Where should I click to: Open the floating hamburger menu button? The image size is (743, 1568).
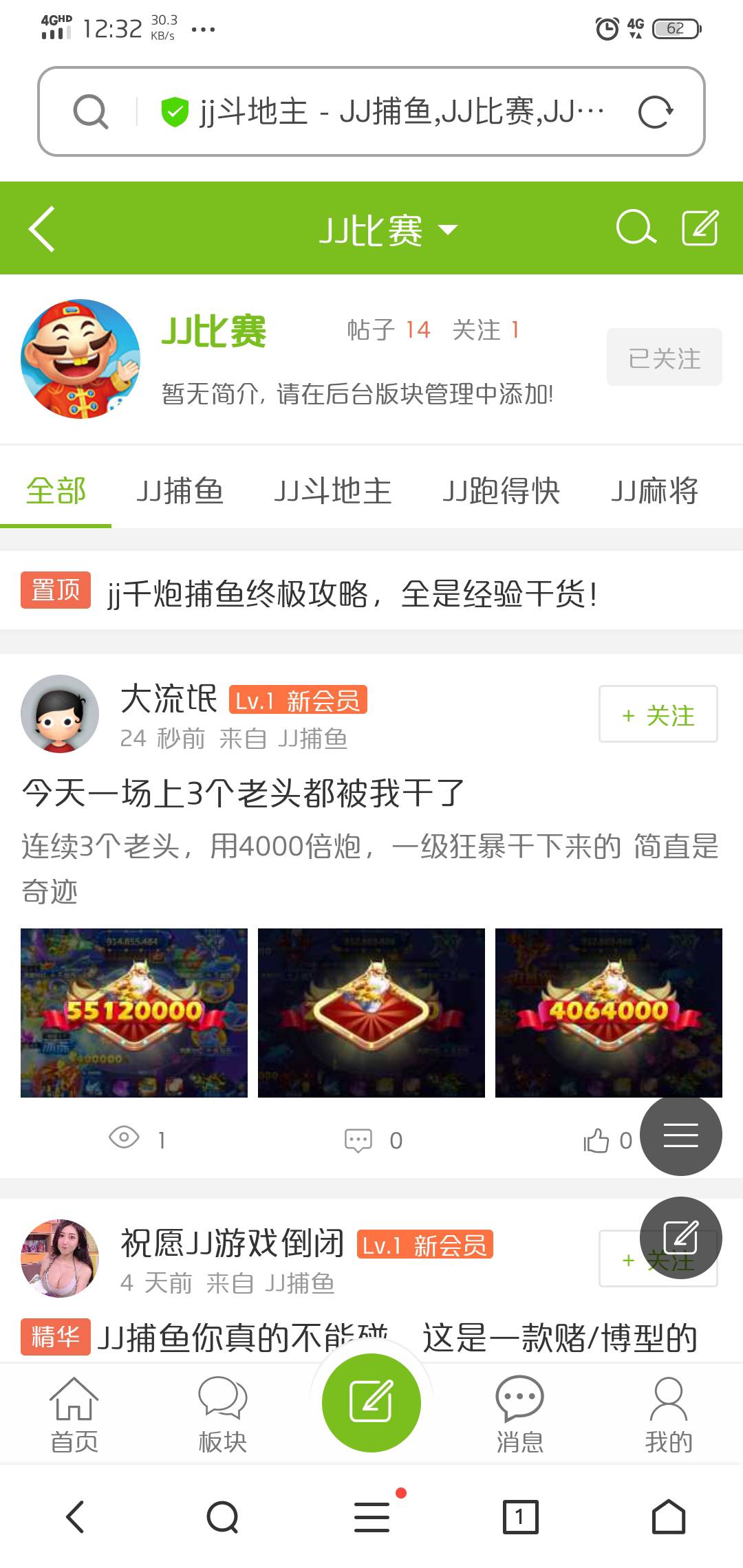coord(680,1138)
